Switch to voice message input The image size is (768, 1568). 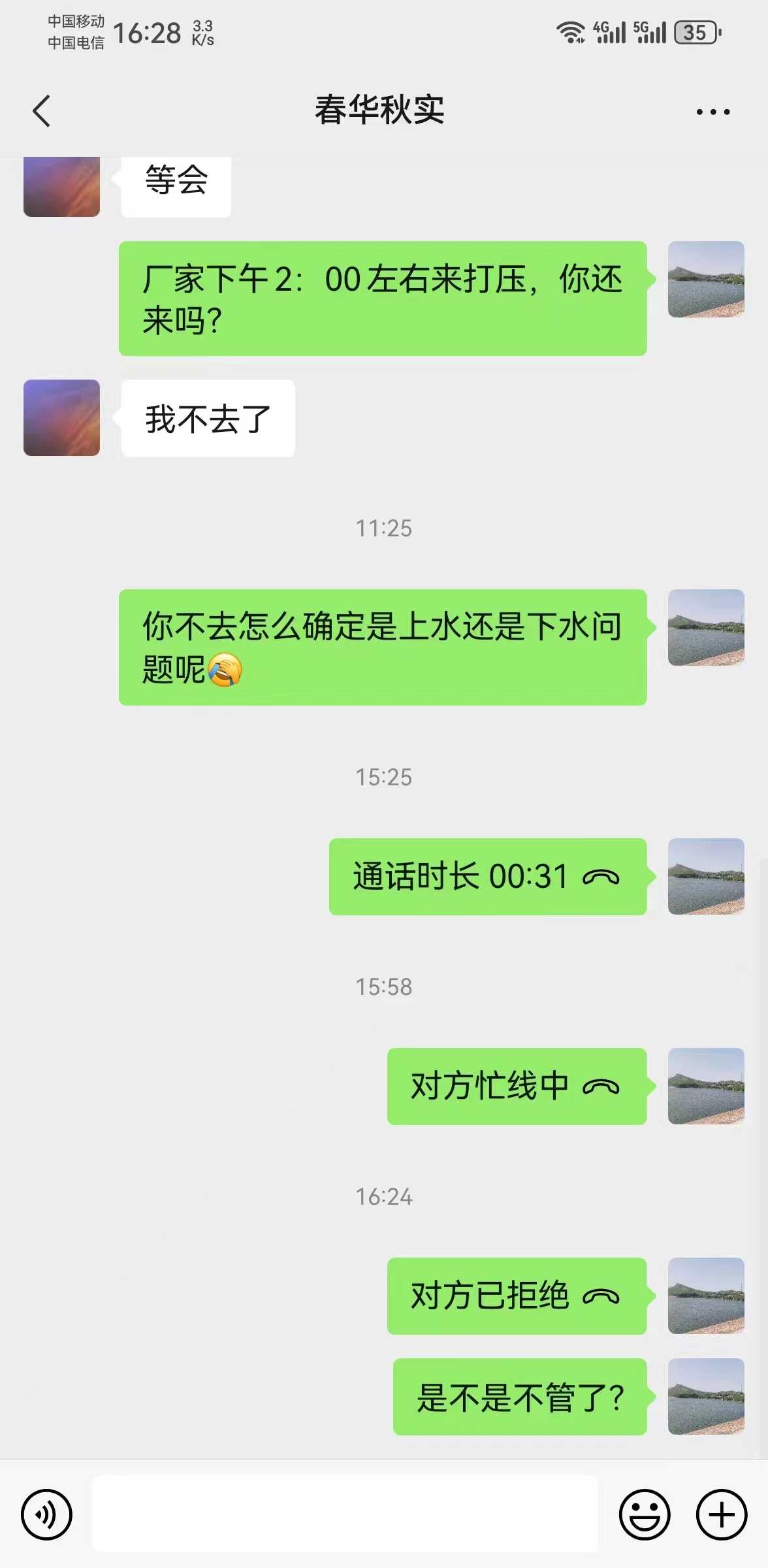[x=46, y=1514]
